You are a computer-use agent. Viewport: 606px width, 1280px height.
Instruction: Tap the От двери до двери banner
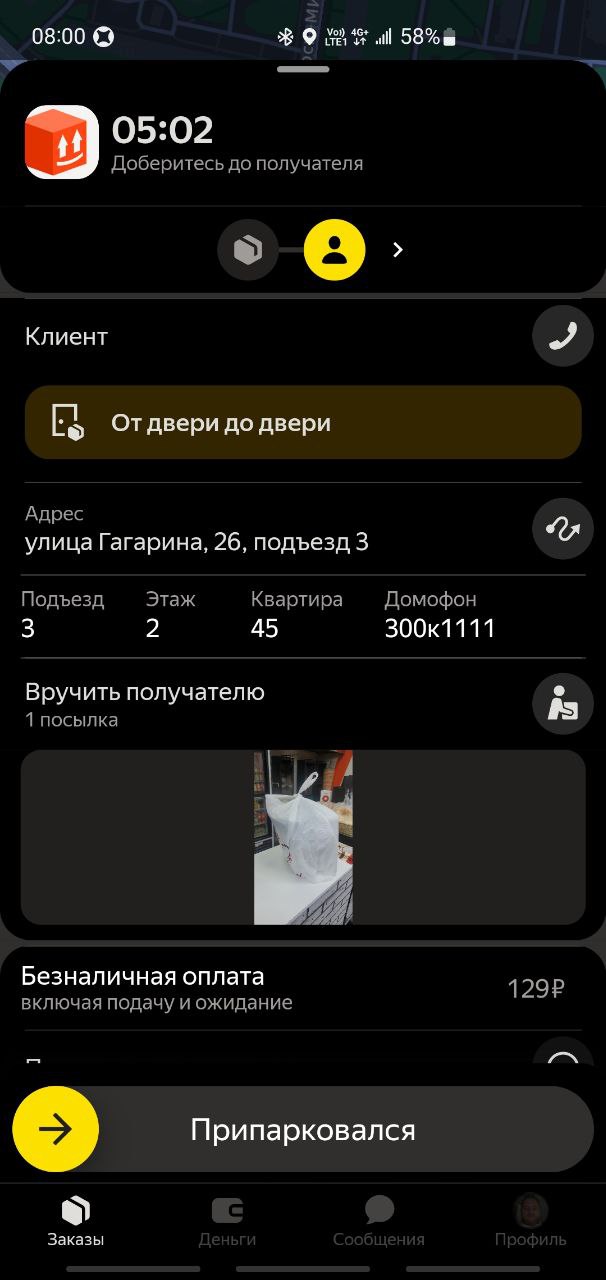303,423
